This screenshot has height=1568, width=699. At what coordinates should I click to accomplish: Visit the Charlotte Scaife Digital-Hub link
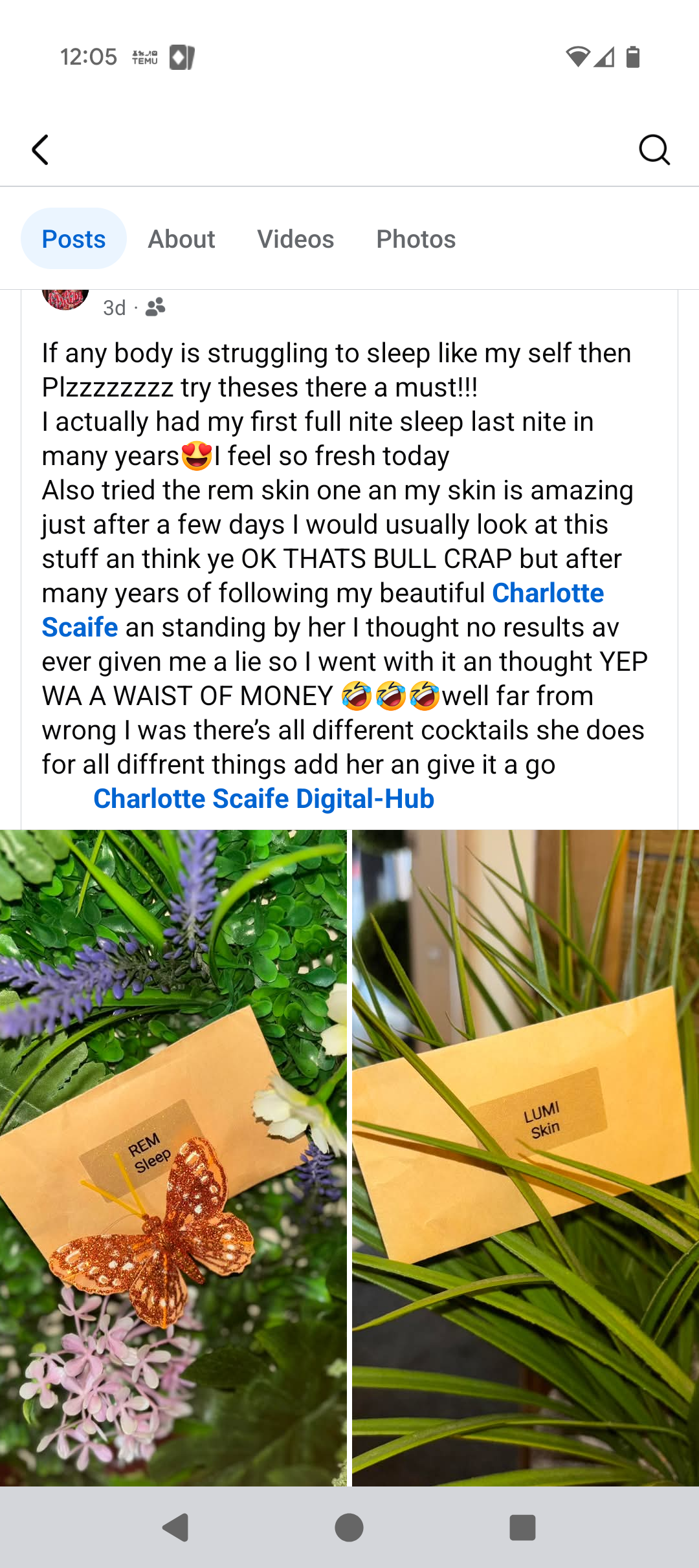click(263, 799)
